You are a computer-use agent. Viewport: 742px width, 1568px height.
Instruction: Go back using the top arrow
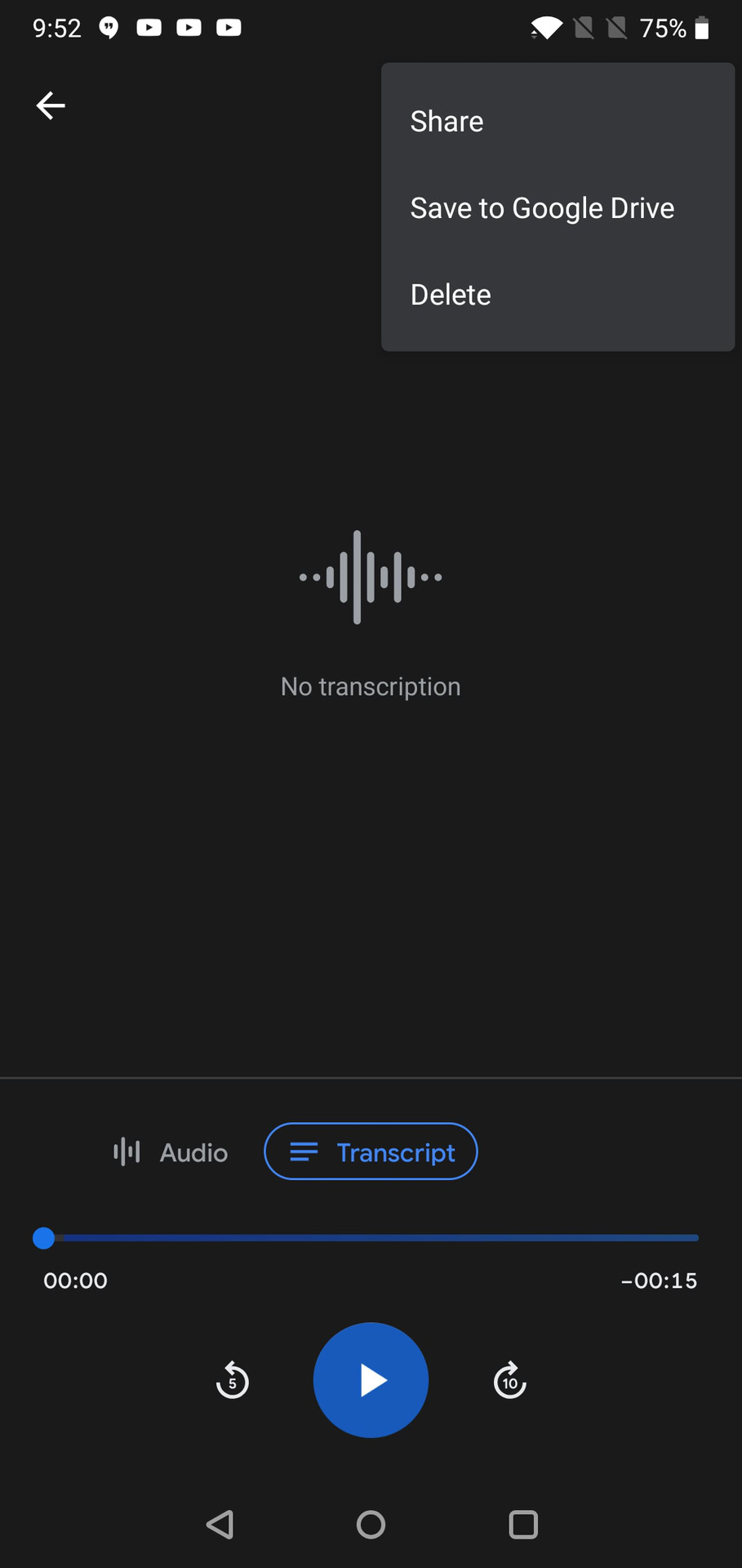pos(51,105)
